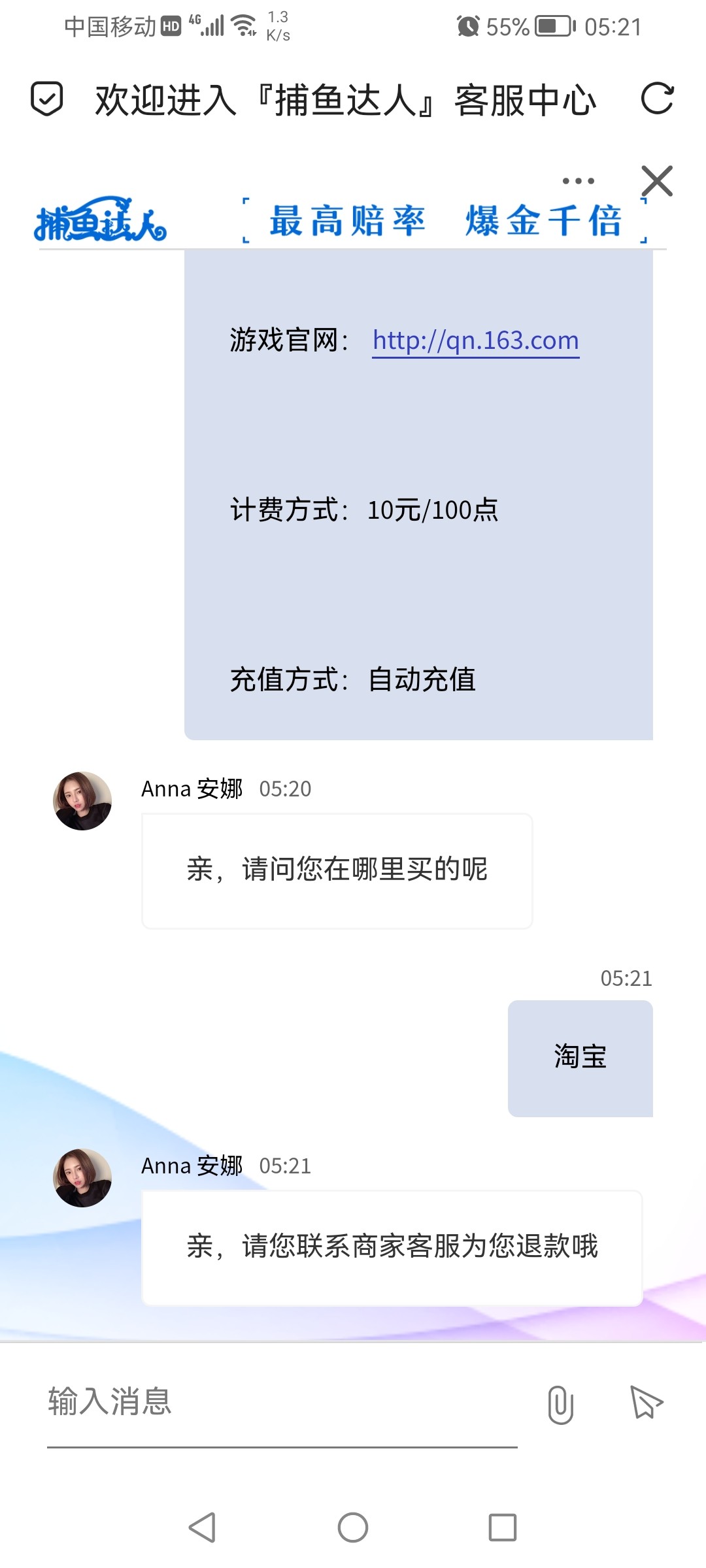The width and height of the screenshot is (706, 1568).
Task: Tap the recent apps square button
Action: (501, 1527)
